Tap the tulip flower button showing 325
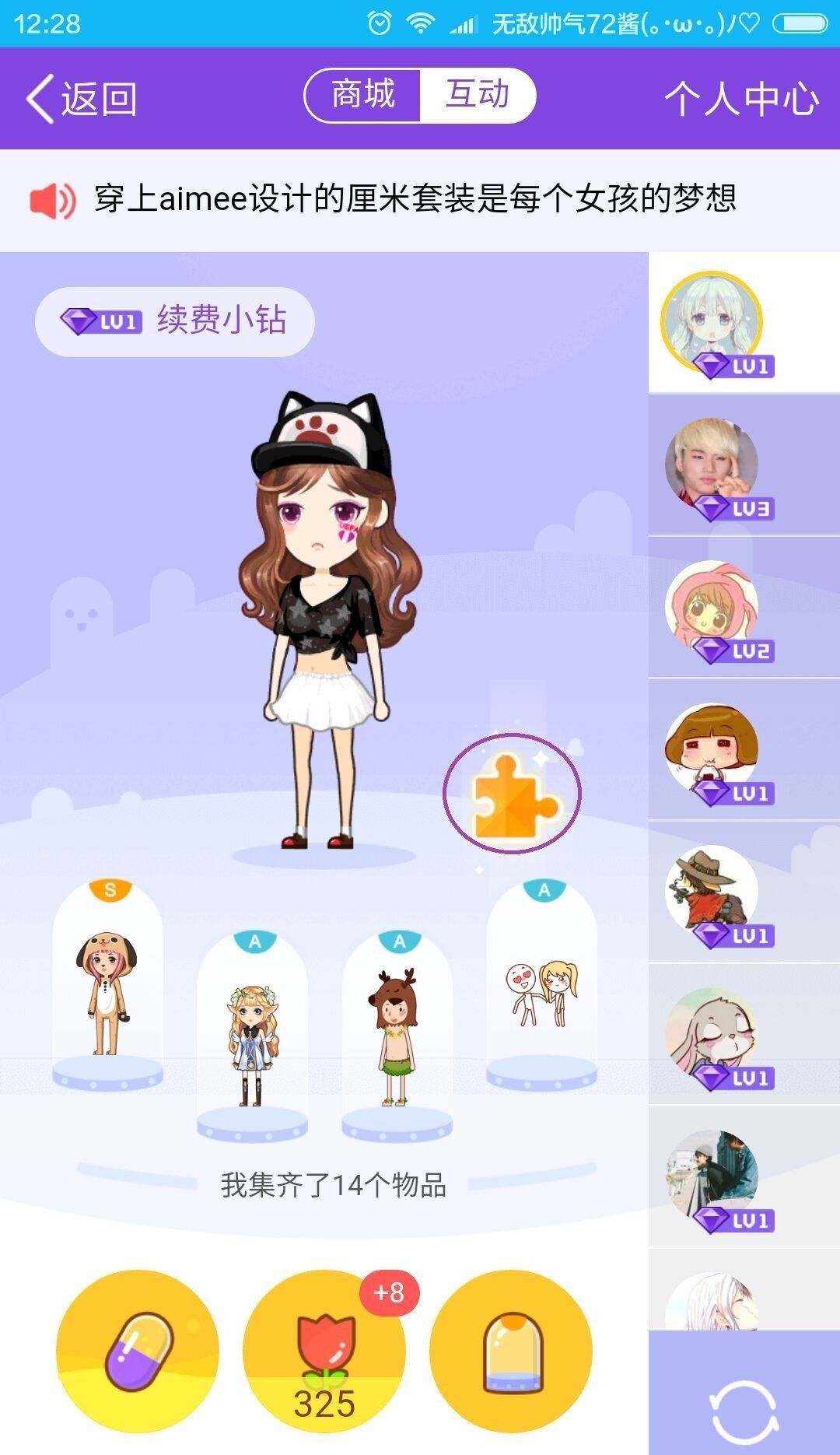 click(324, 1352)
